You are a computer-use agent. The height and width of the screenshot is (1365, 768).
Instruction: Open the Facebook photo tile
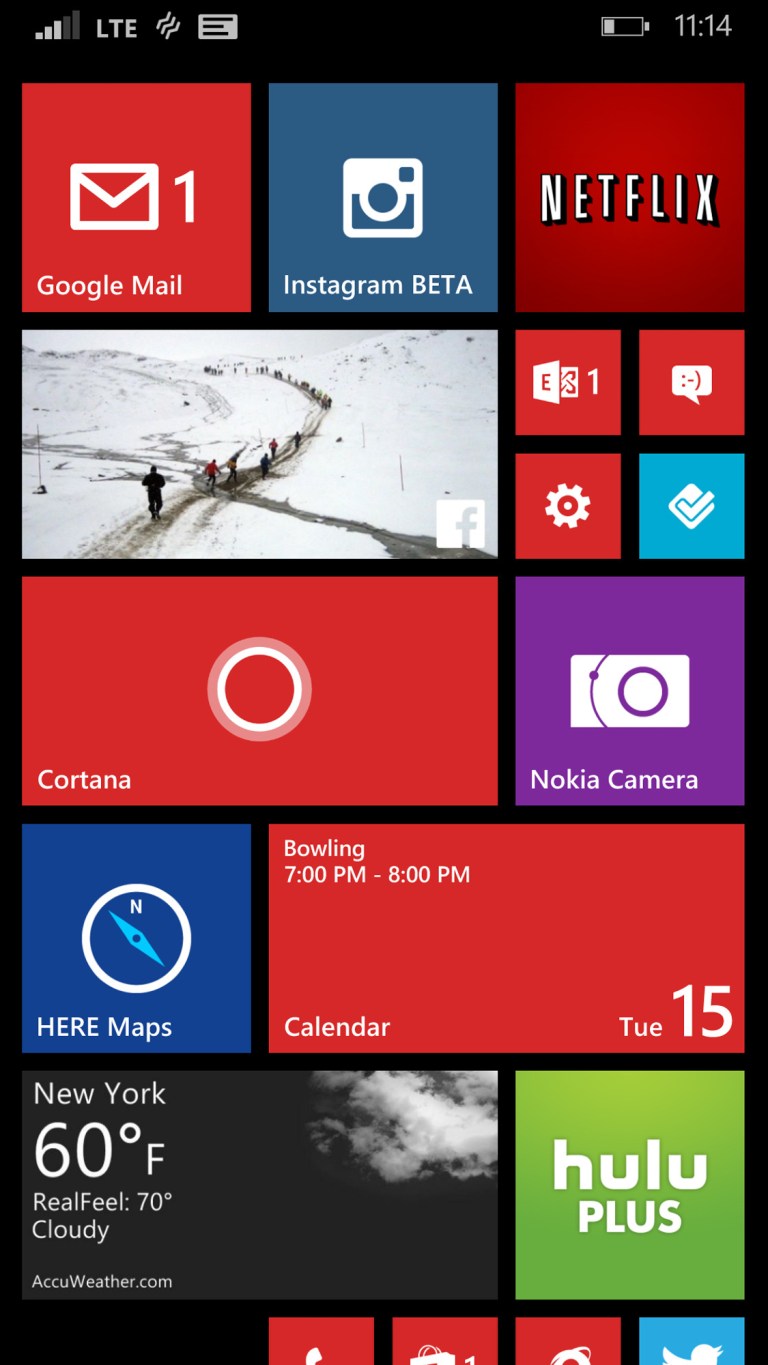click(x=259, y=444)
